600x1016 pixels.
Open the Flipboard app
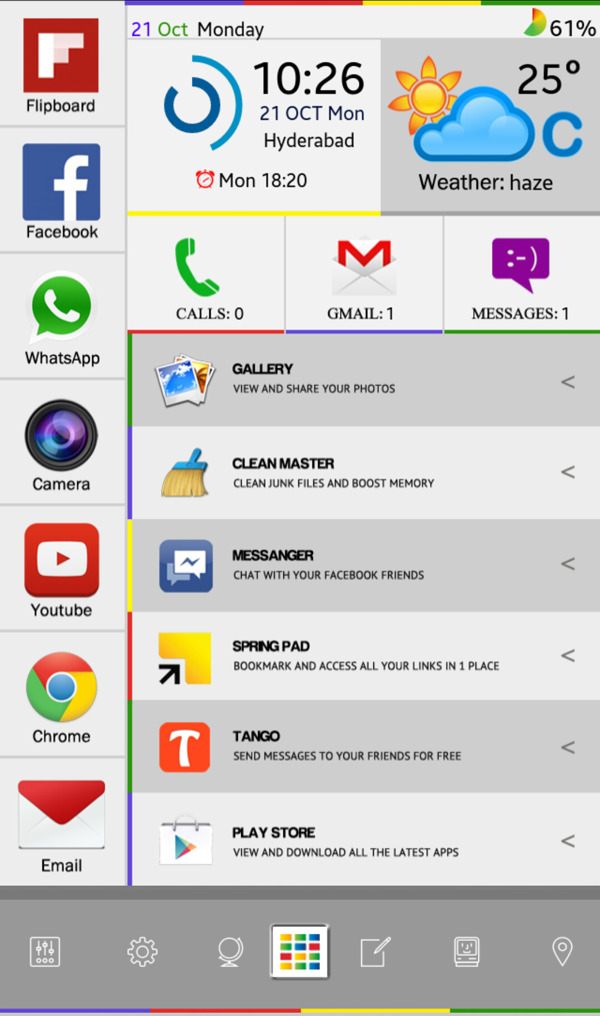tap(61, 63)
